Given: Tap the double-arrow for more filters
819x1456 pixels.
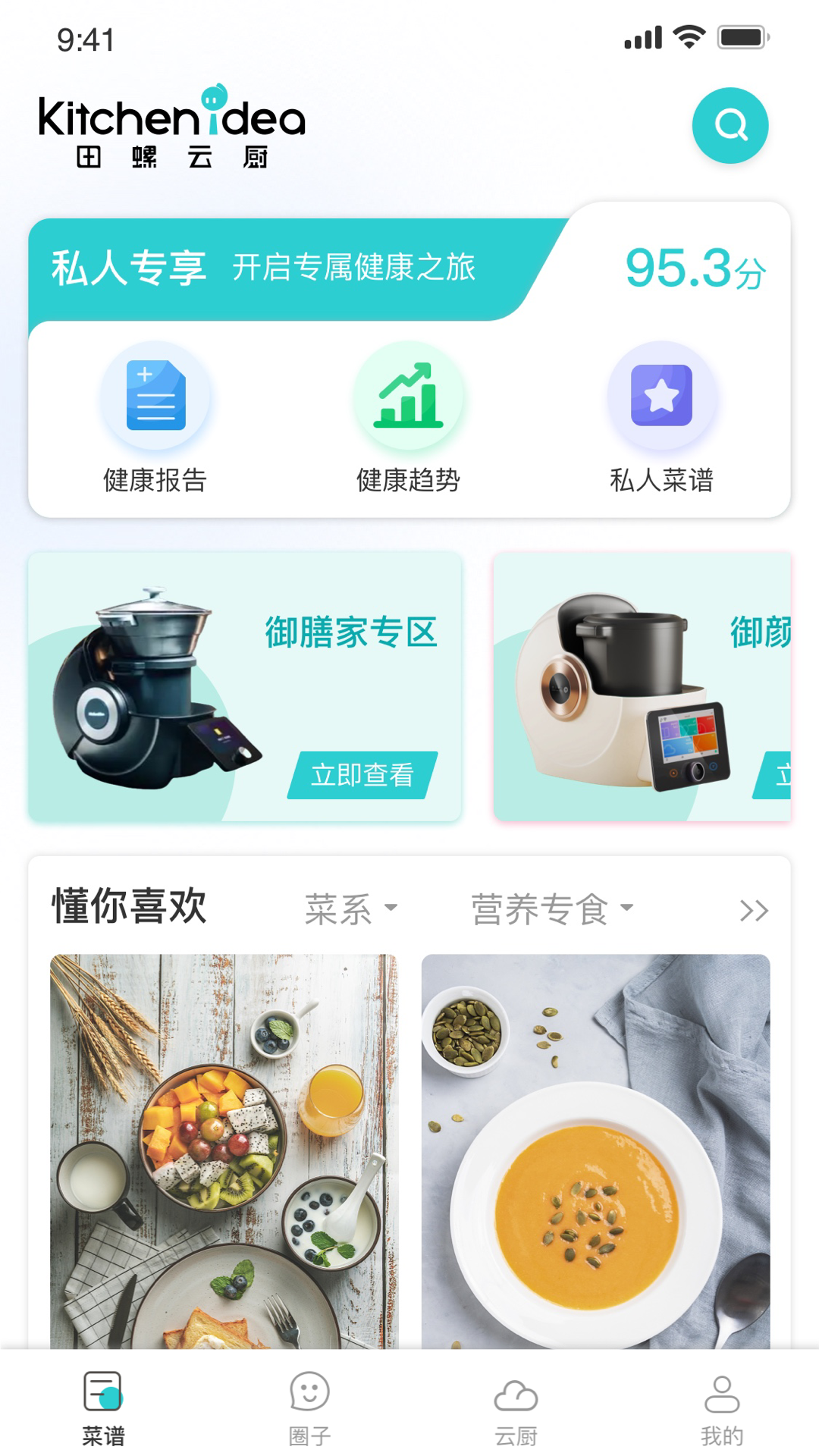Looking at the screenshot, I should point(754,910).
